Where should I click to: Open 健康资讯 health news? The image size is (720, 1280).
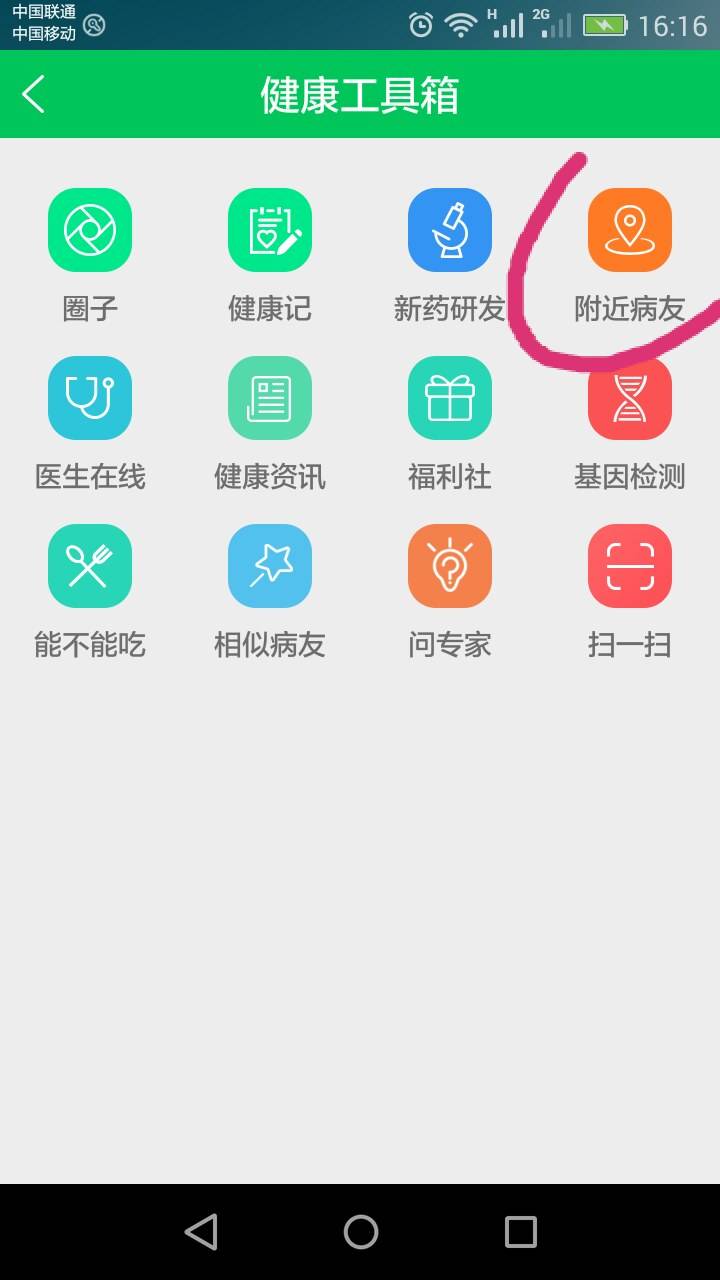point(270,398)
